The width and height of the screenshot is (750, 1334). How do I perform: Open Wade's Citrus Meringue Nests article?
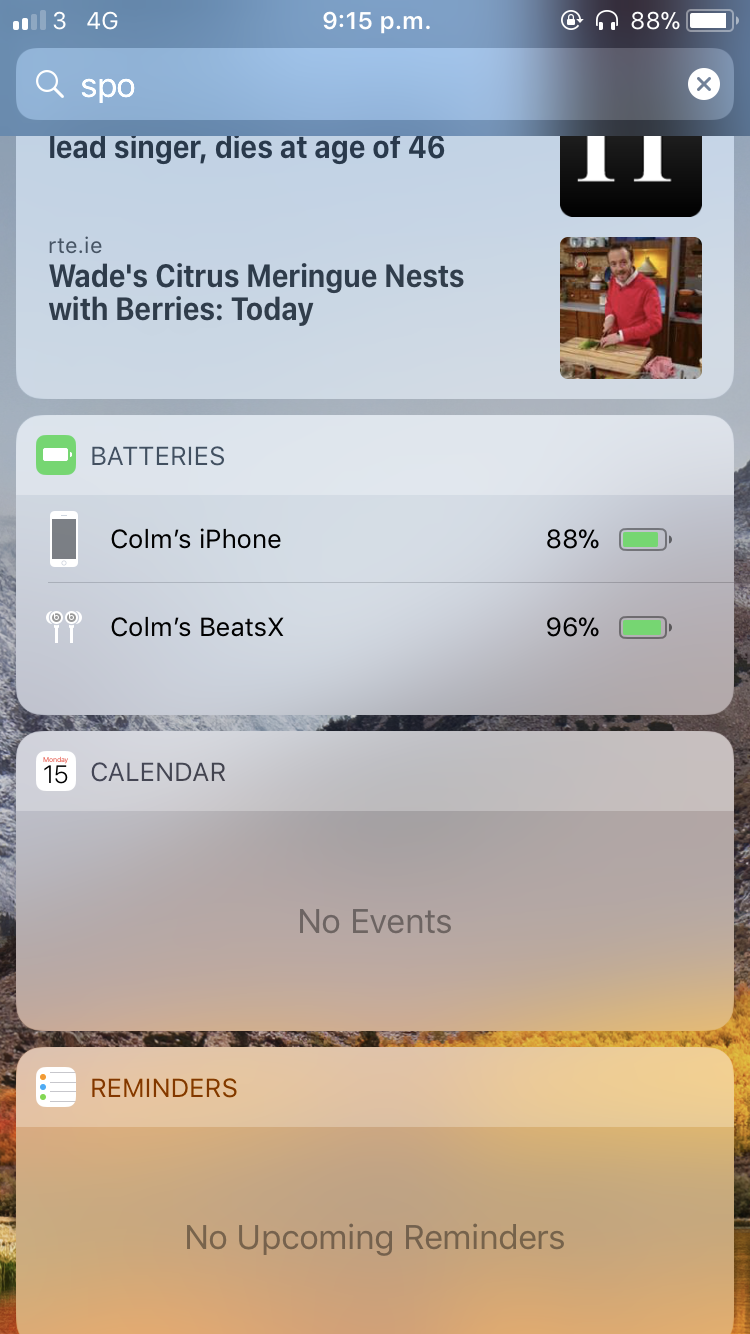tap(375, 307)
